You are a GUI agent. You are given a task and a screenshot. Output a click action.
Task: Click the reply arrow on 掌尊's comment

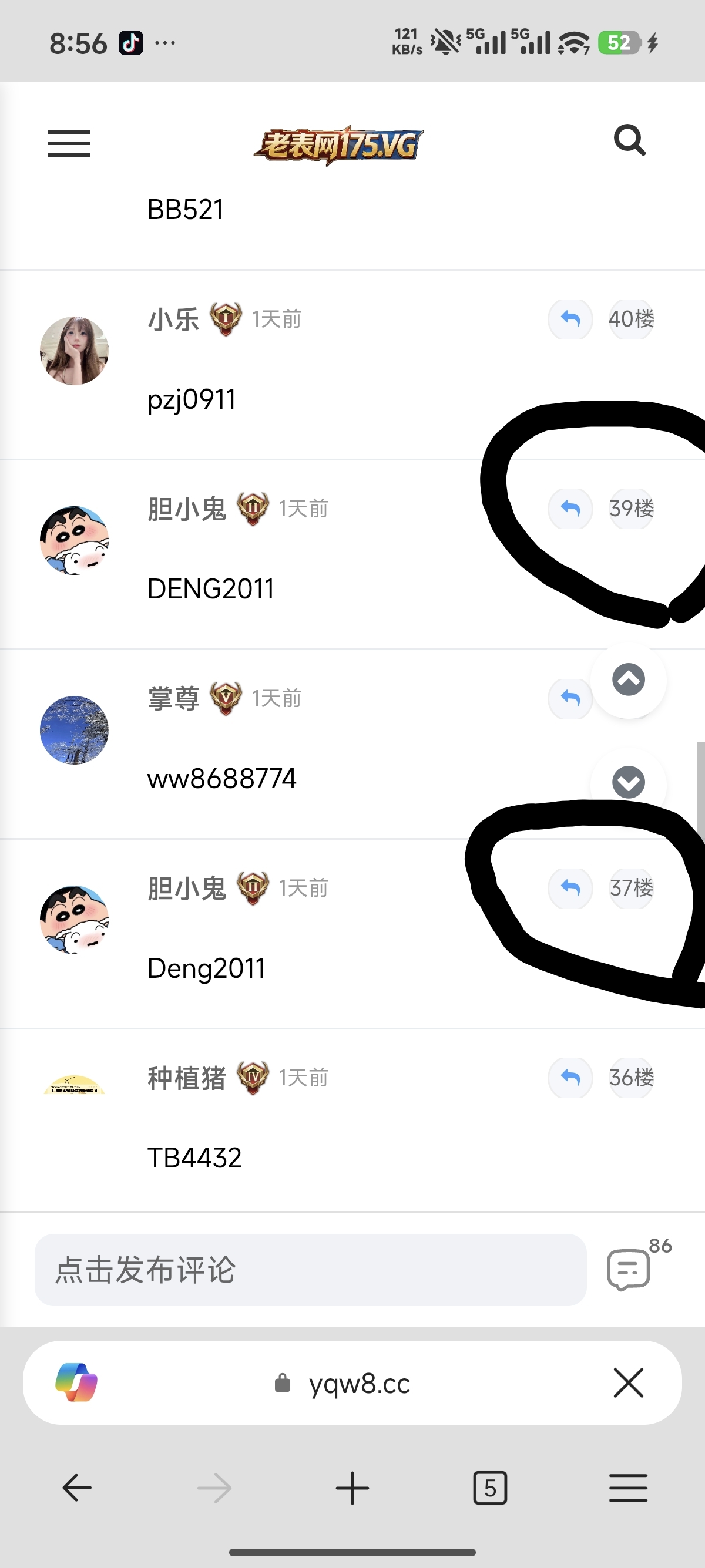569,698
